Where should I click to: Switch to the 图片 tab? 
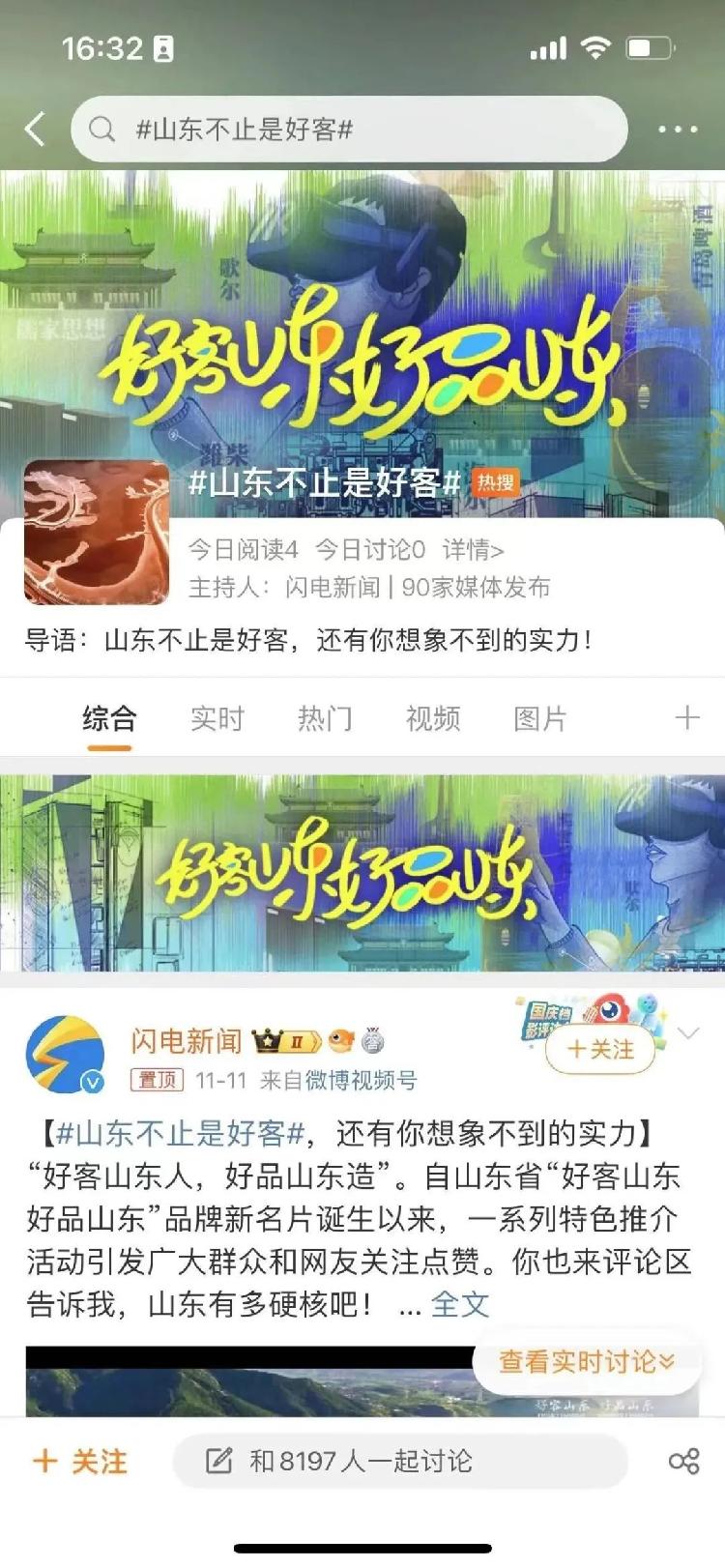click(539, 718)
